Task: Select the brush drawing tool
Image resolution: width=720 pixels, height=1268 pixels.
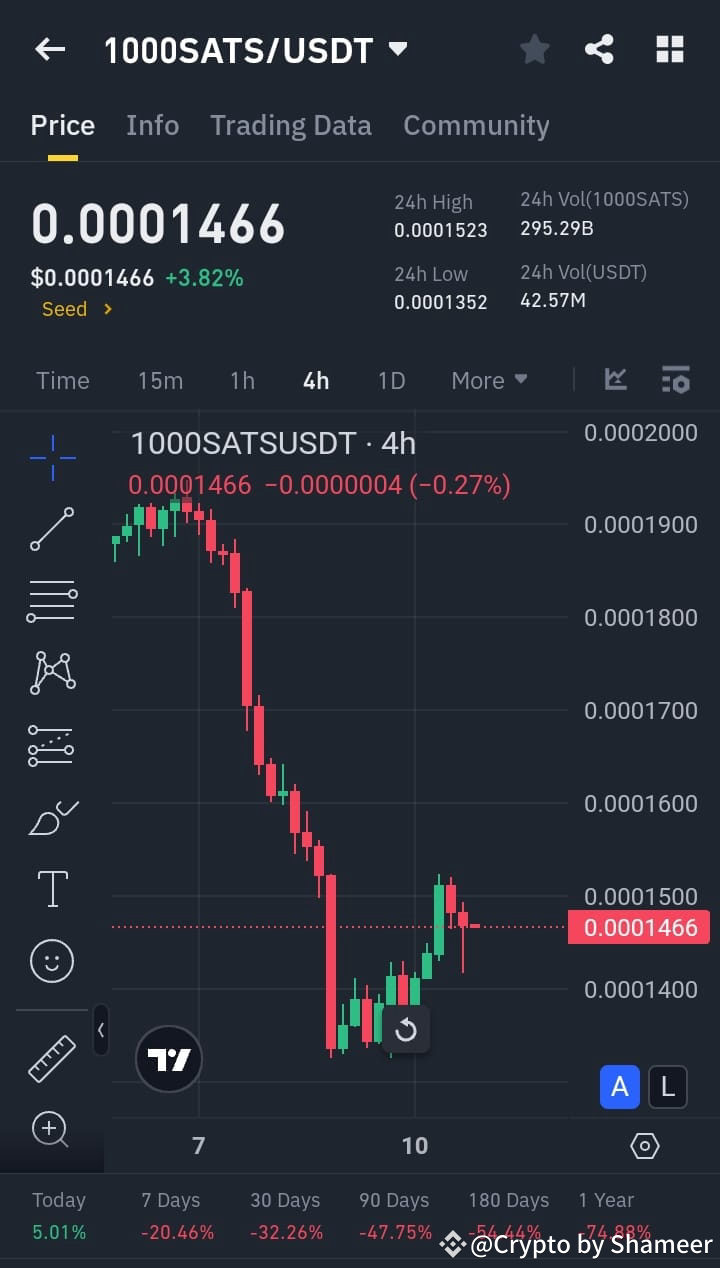Action: [51, 817]
